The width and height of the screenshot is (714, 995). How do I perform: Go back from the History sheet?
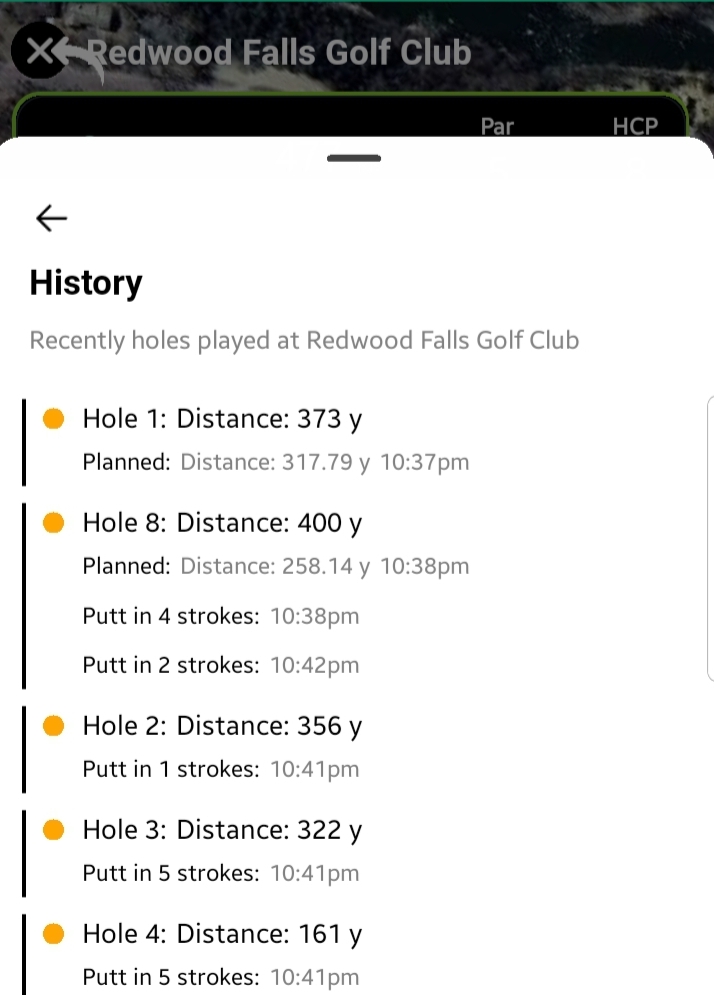pyautogui.click(x=51, y=217)
